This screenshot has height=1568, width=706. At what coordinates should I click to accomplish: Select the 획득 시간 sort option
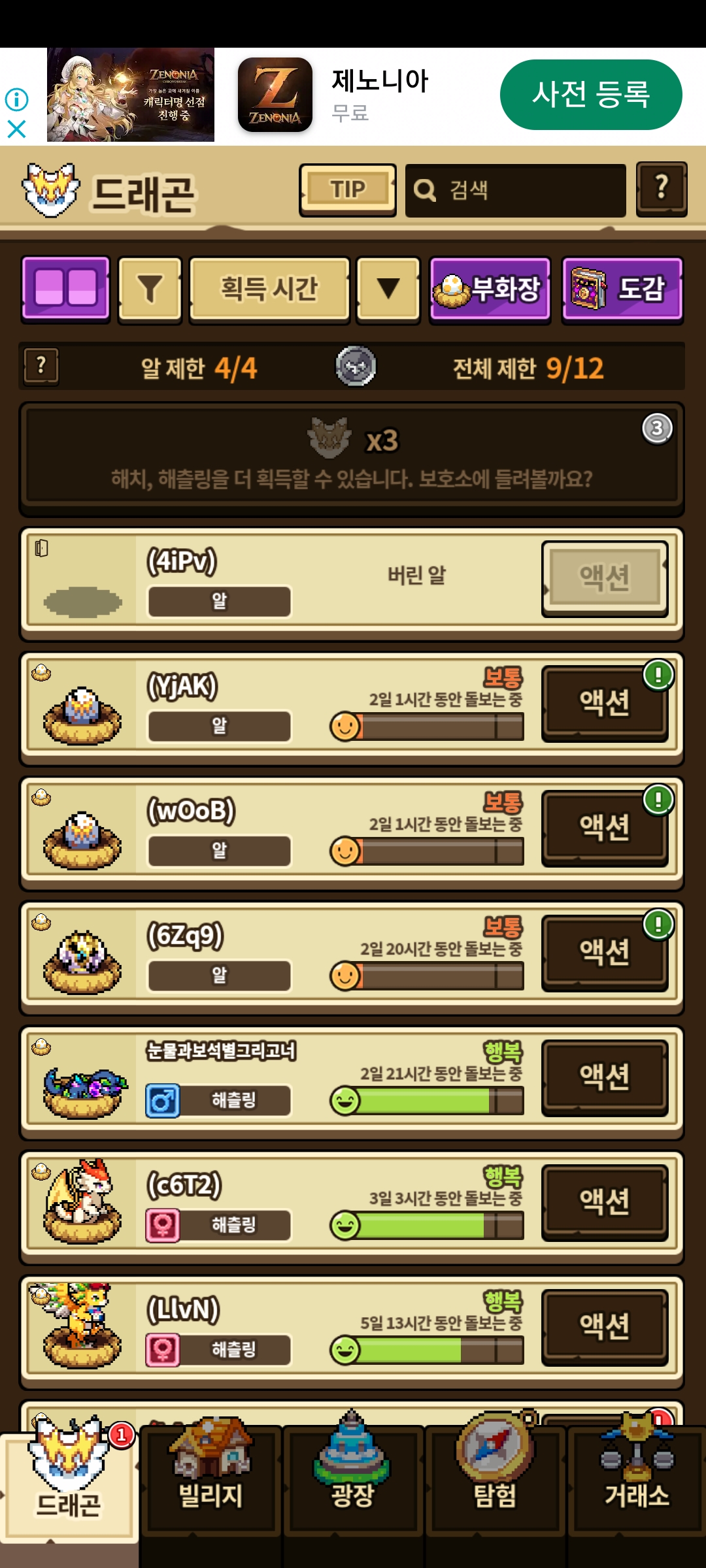pyautogui.click(x=269, y=289)
